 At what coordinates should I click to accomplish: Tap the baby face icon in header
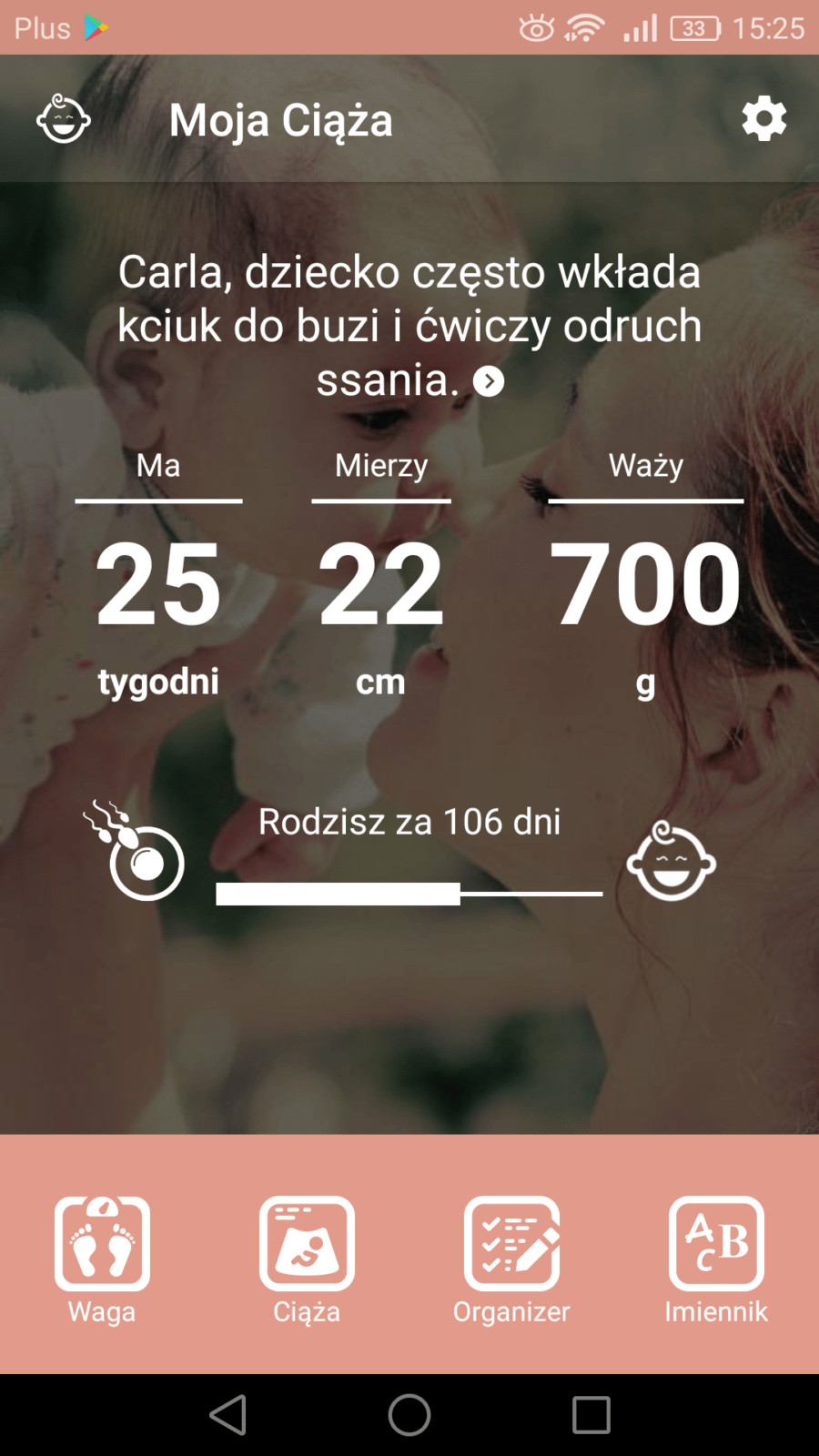[x=64, y=119]
